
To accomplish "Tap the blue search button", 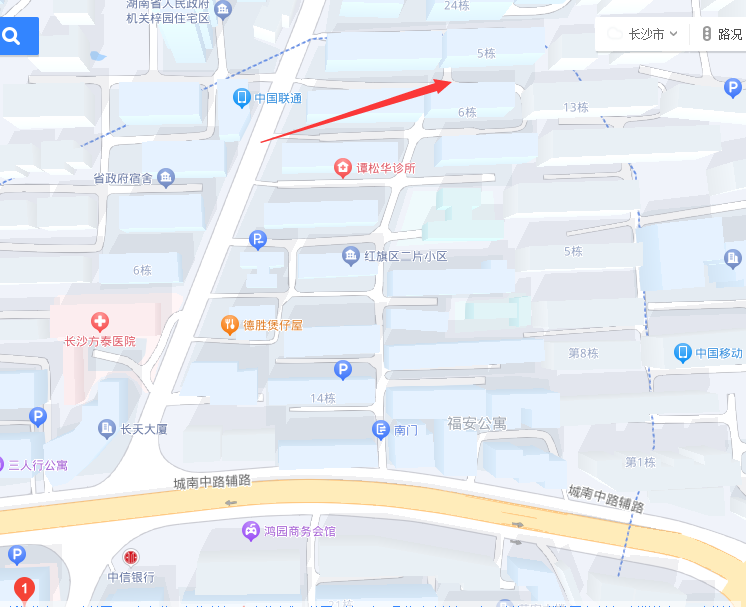I will click(x=14, y=36).
